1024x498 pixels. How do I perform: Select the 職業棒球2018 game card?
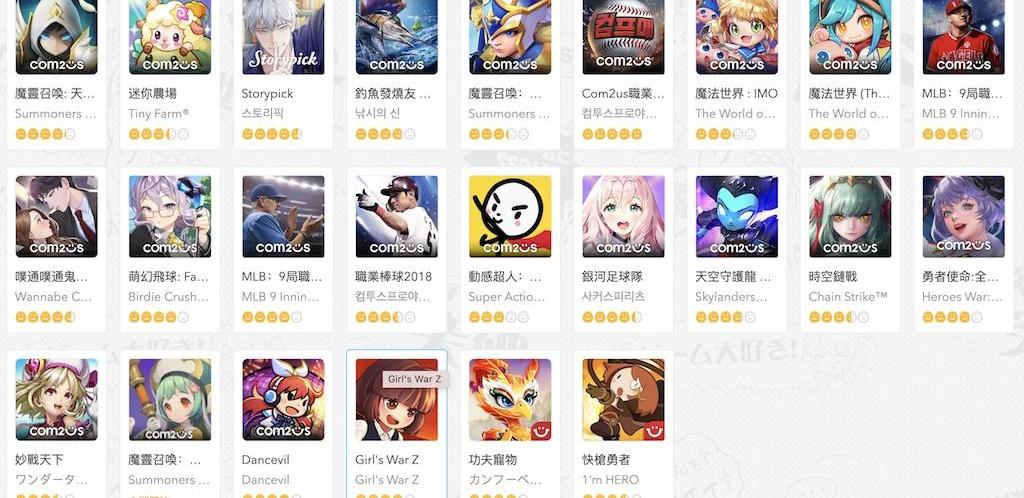tap(397, 217)
